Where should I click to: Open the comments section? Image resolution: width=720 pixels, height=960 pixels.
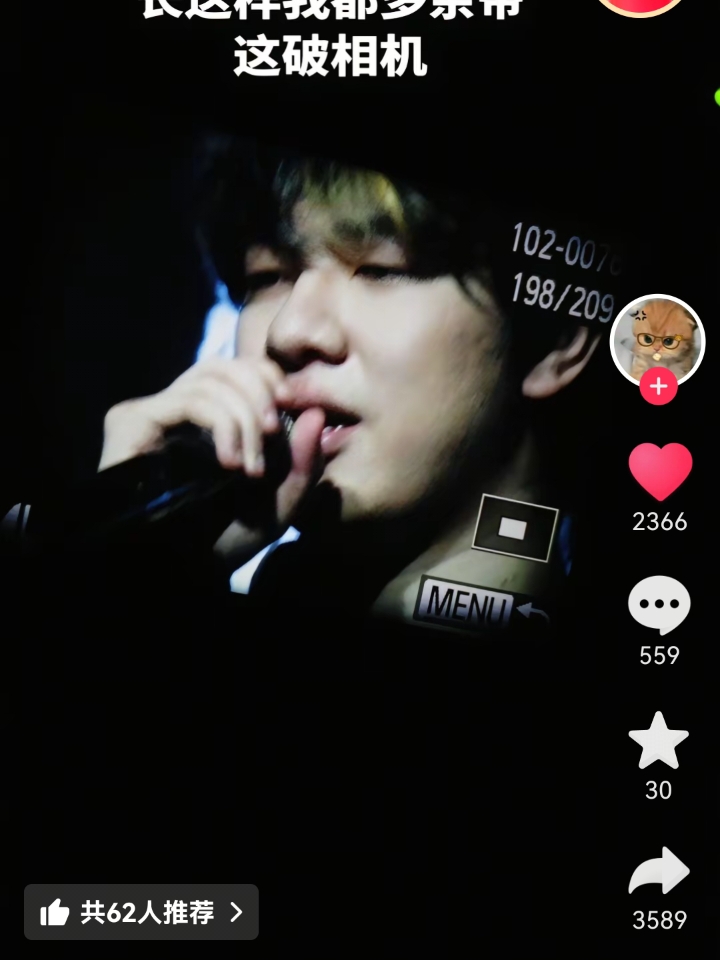click(659, 605)
